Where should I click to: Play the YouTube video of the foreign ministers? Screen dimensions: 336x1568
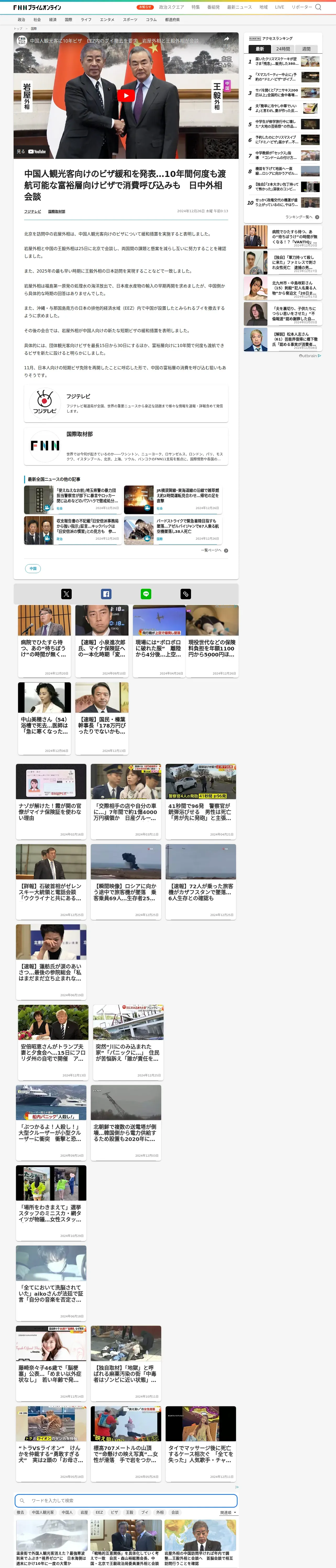pyautogui.click(x=126, y=96)
